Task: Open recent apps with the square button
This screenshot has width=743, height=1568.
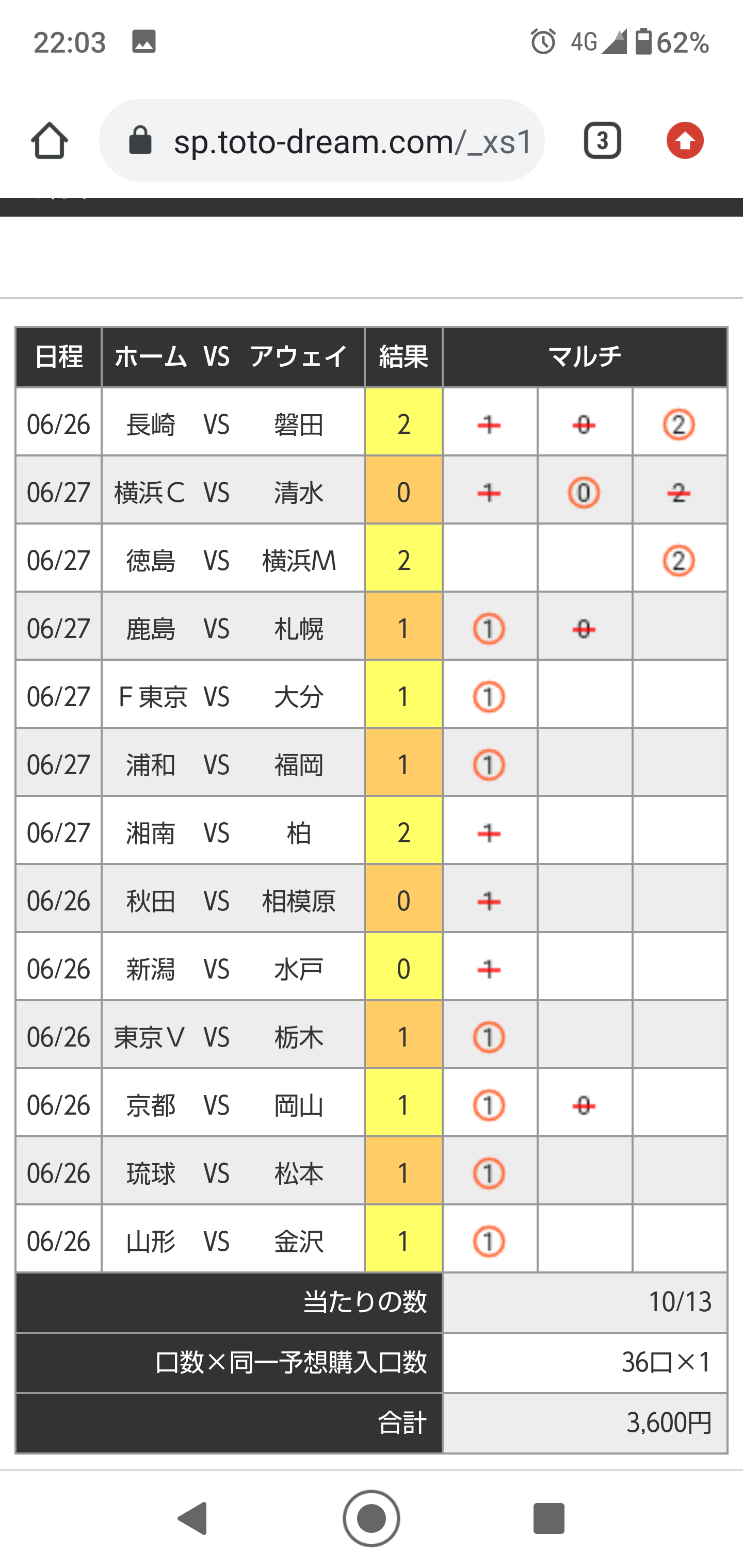Action: point(548,1518)
